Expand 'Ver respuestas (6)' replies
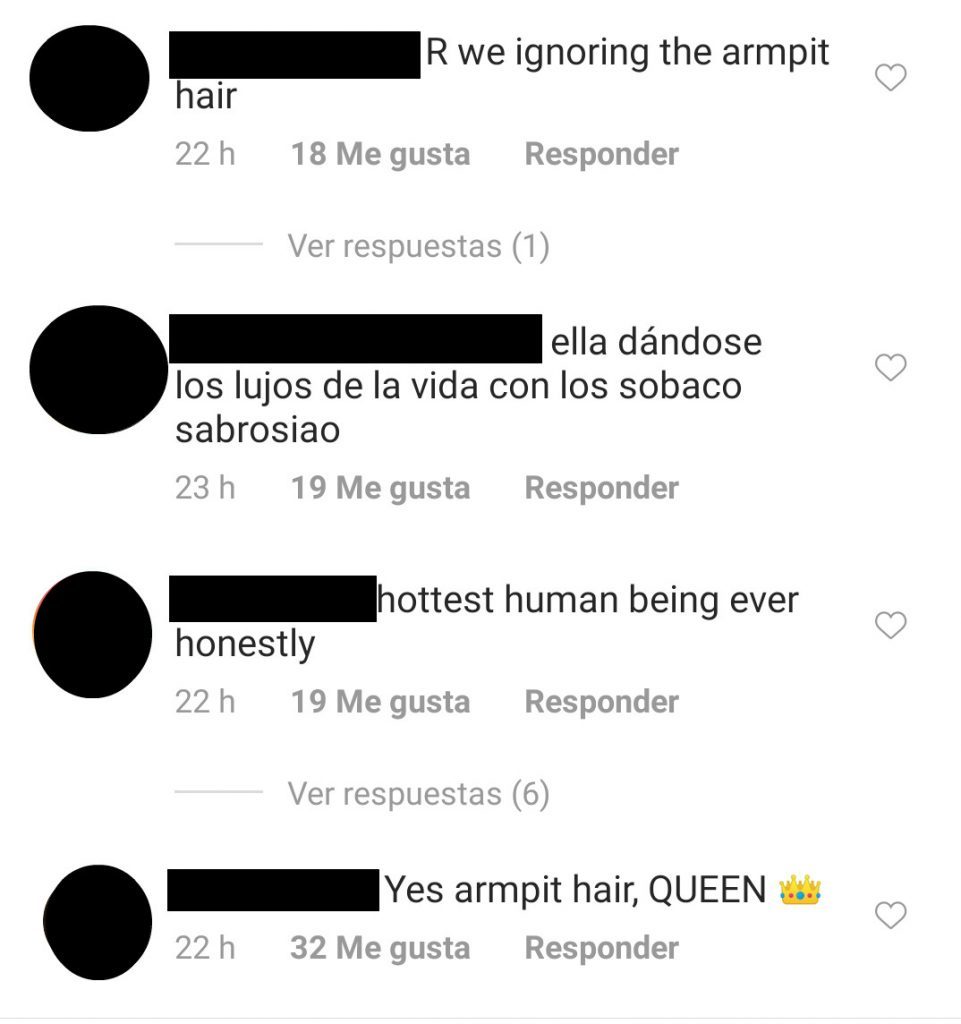Screen dimensions: 961x1024 tap(418, 794)
